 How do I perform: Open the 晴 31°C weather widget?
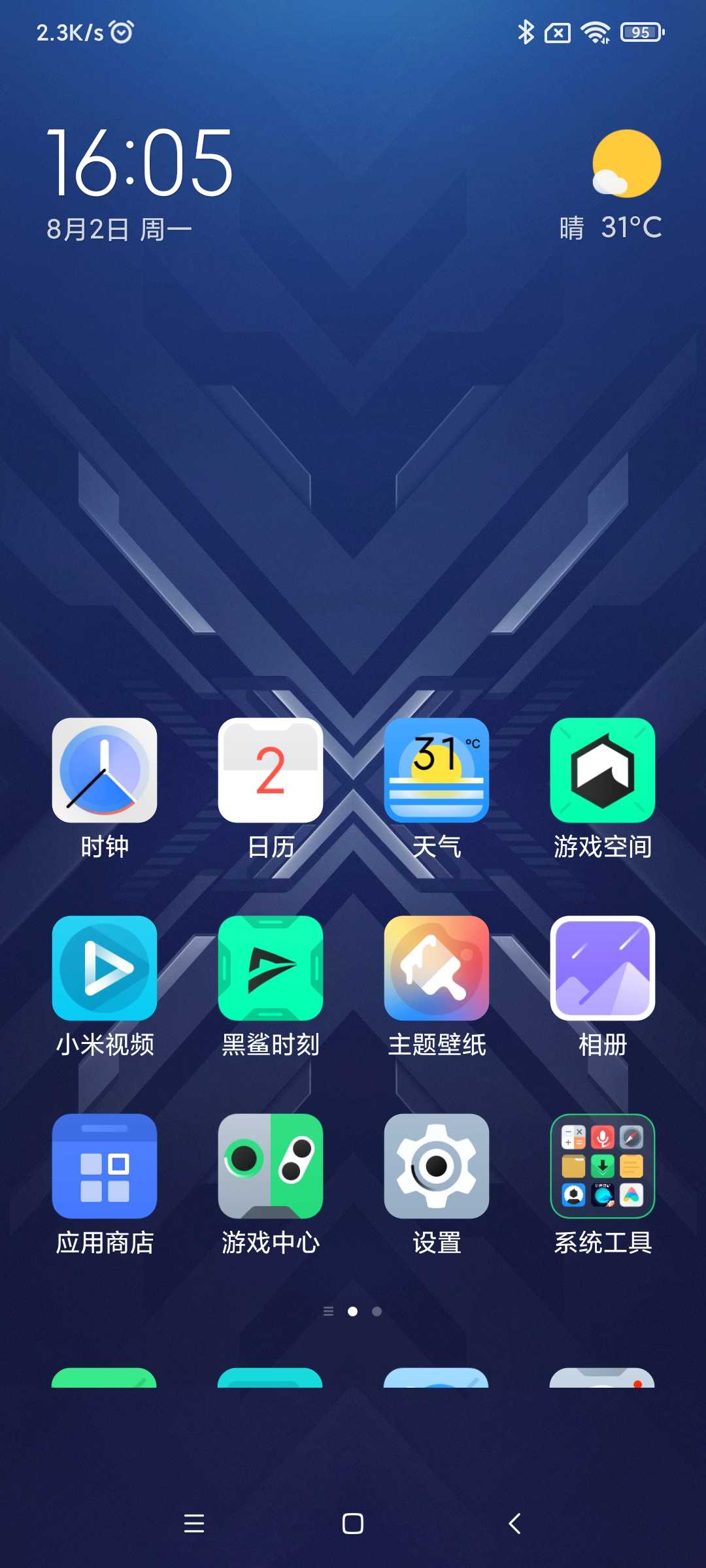611,186
